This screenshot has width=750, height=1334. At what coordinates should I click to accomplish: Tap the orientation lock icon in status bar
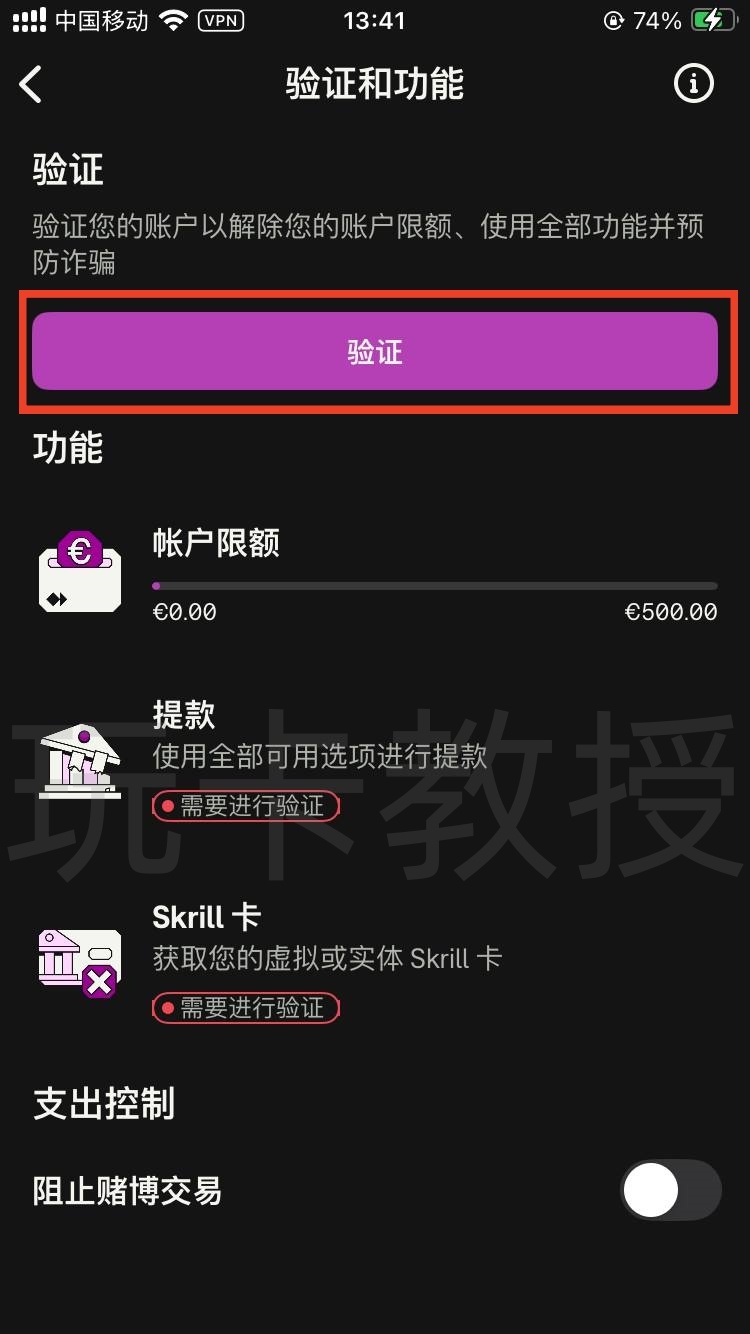tap(613, 20)
